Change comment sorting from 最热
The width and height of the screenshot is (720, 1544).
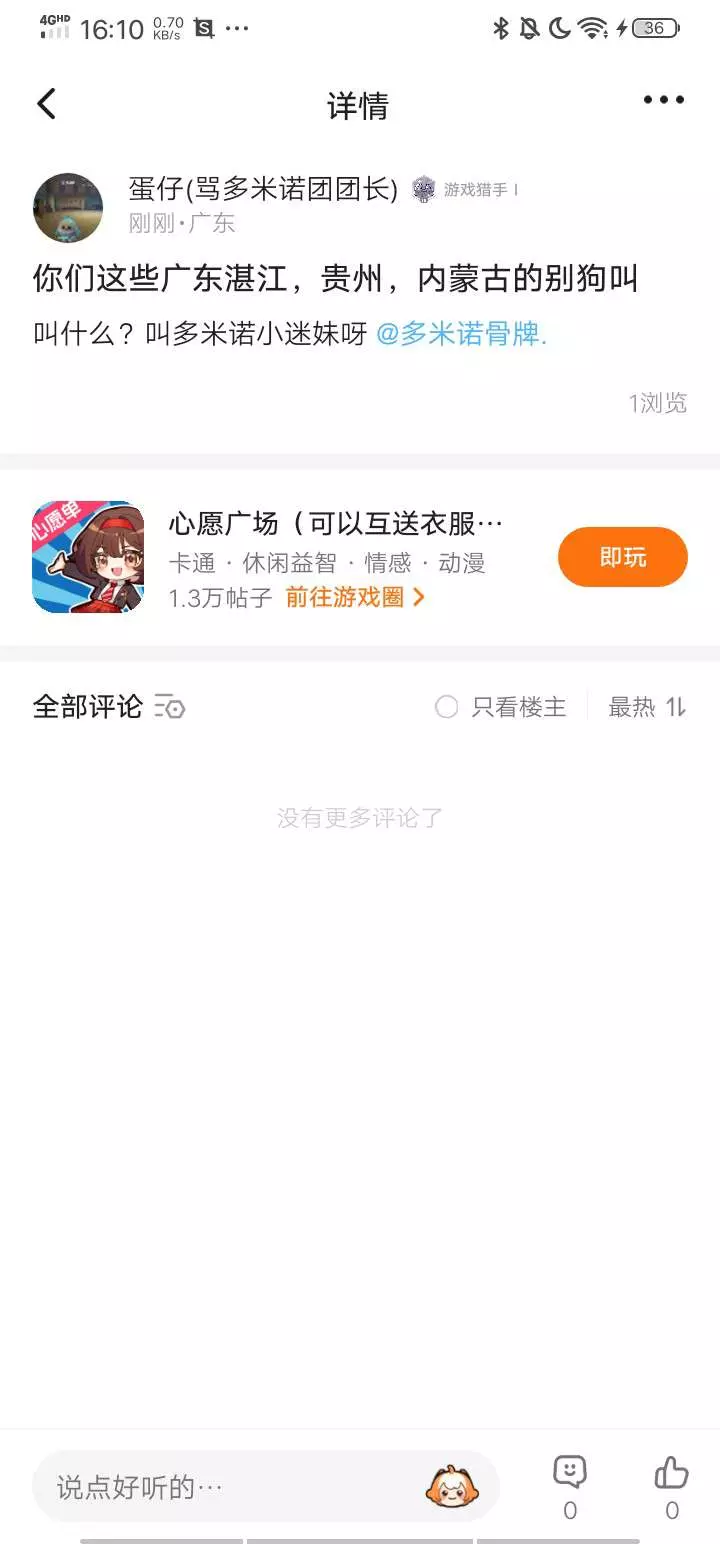646,707
